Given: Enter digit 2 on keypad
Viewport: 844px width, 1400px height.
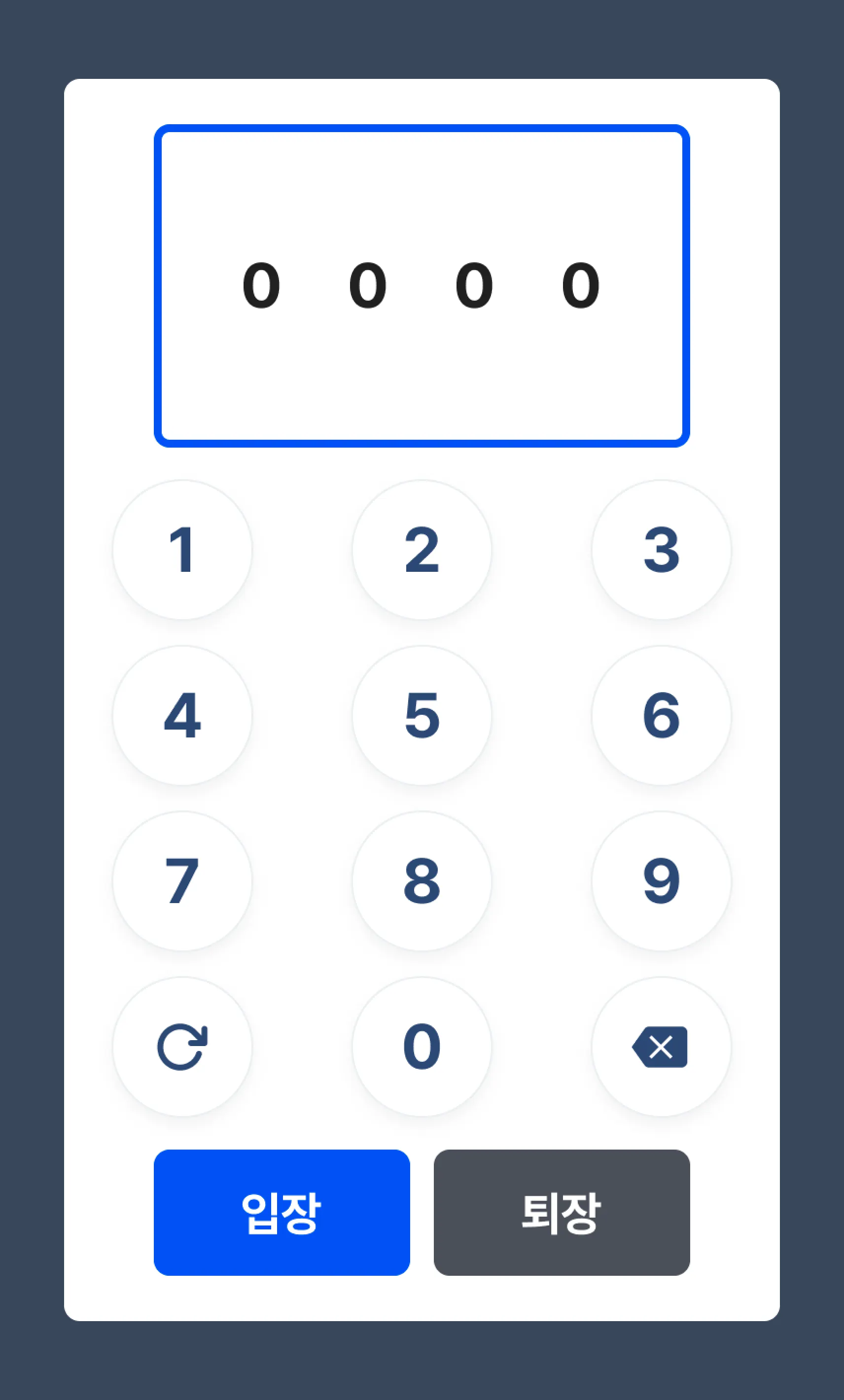Looking at the screenshot, I should pyautogui.click(x=422, y=550).
